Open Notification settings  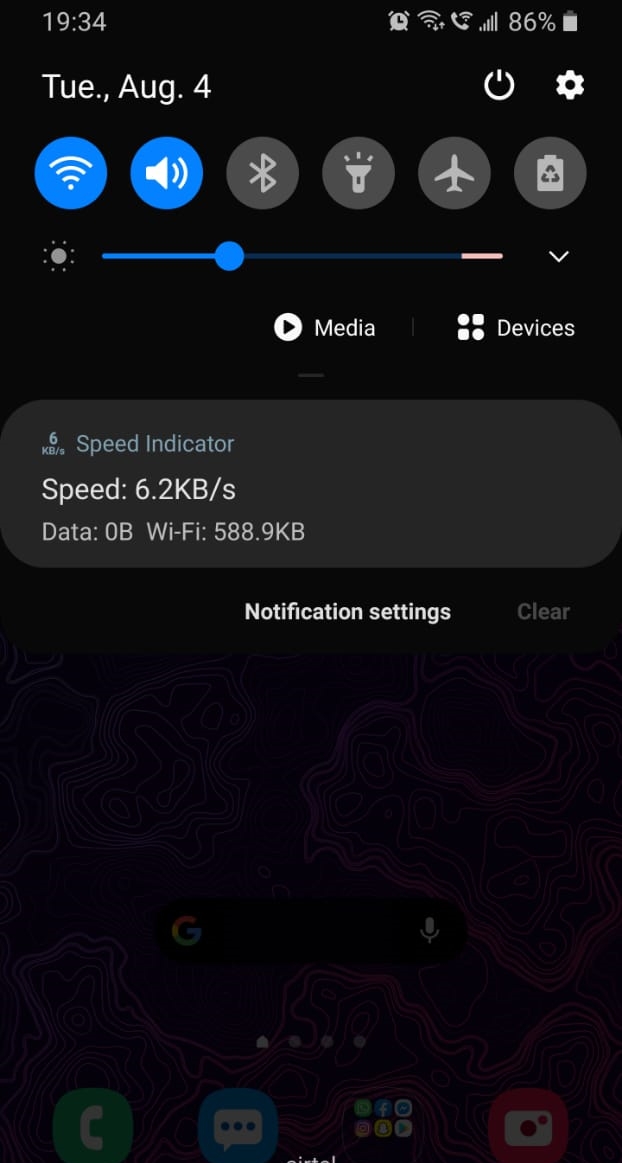coord(348,611)
